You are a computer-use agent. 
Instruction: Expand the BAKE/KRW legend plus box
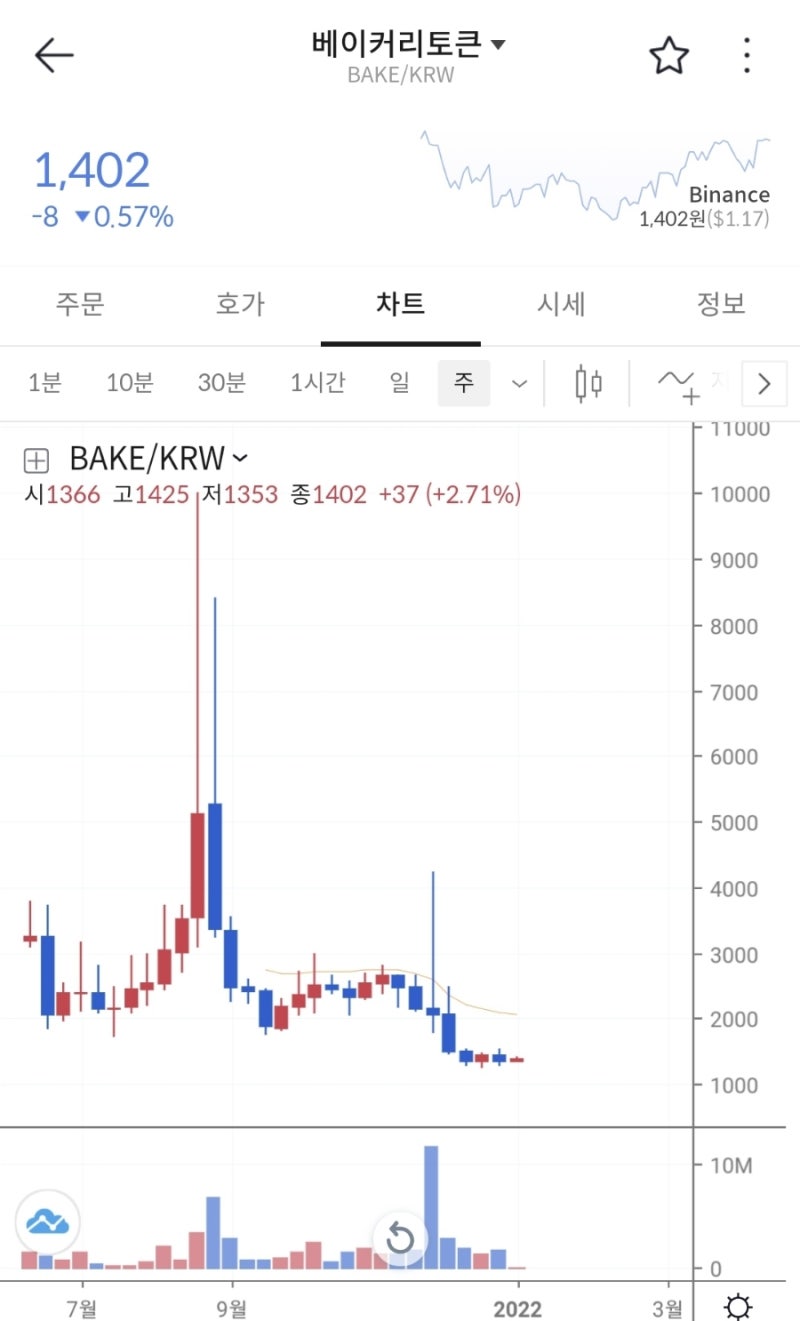coord(36,460)
